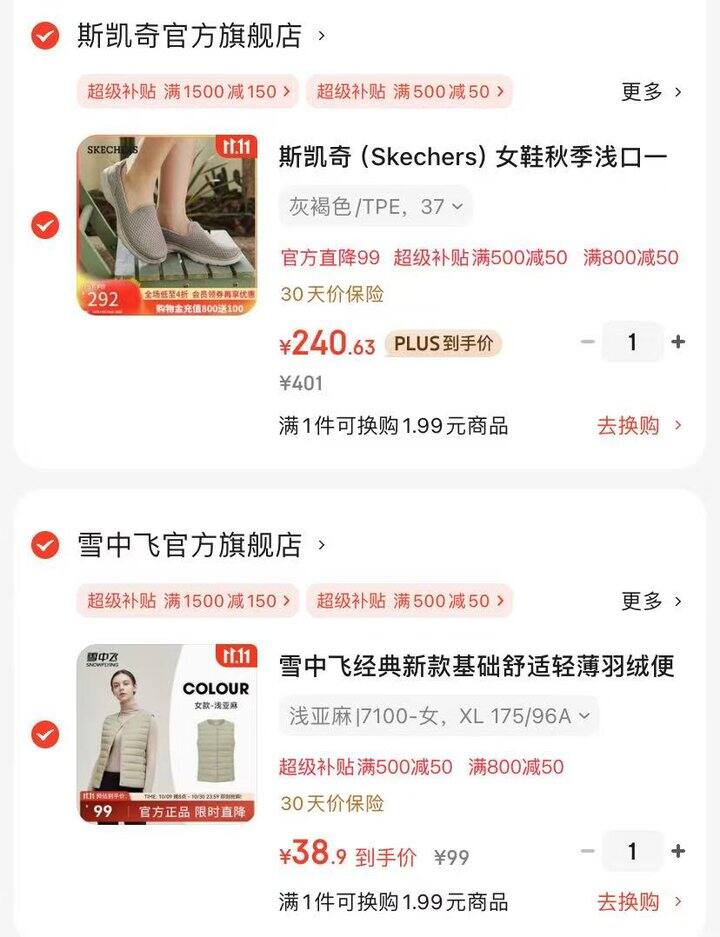Tap 去换购 under the 雪中飞 vest

(639, 901)
